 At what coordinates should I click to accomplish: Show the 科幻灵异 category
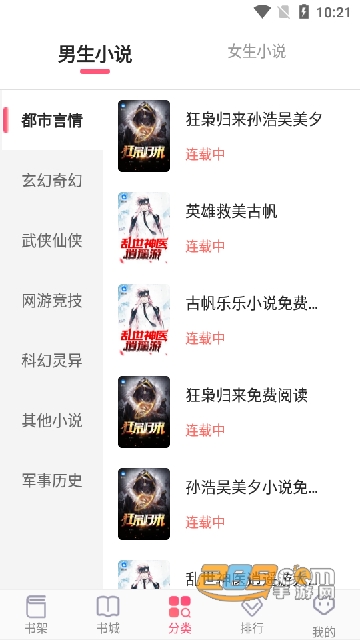tap(52, 360)
